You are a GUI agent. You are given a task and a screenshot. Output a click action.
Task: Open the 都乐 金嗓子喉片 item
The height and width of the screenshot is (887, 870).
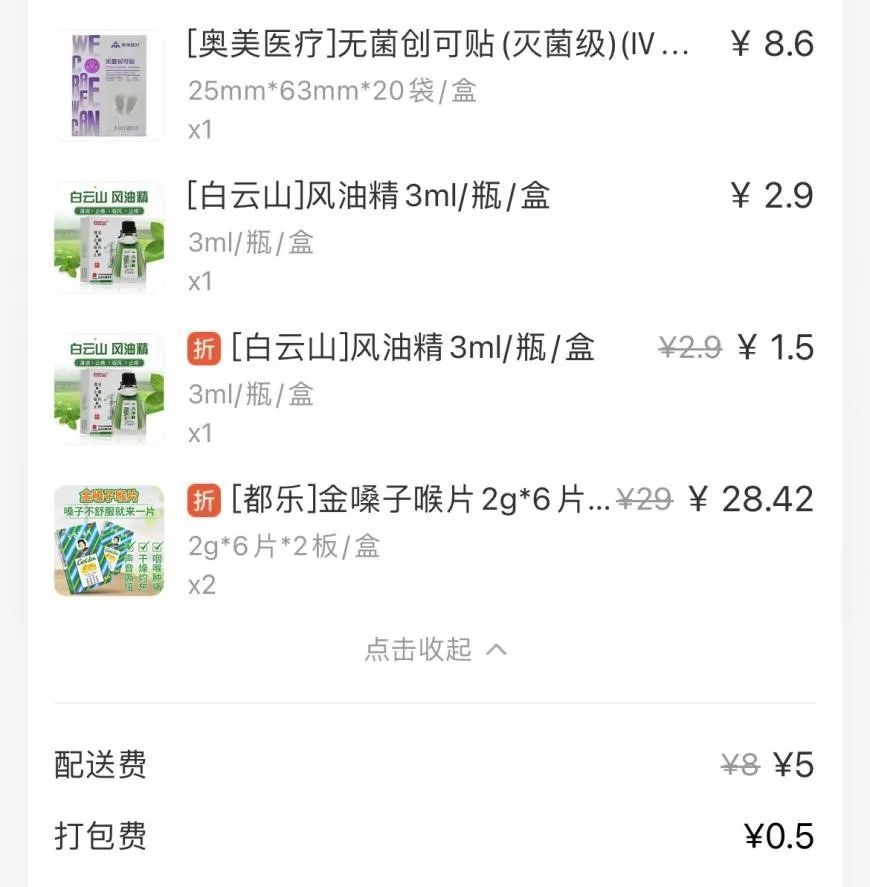420,499
